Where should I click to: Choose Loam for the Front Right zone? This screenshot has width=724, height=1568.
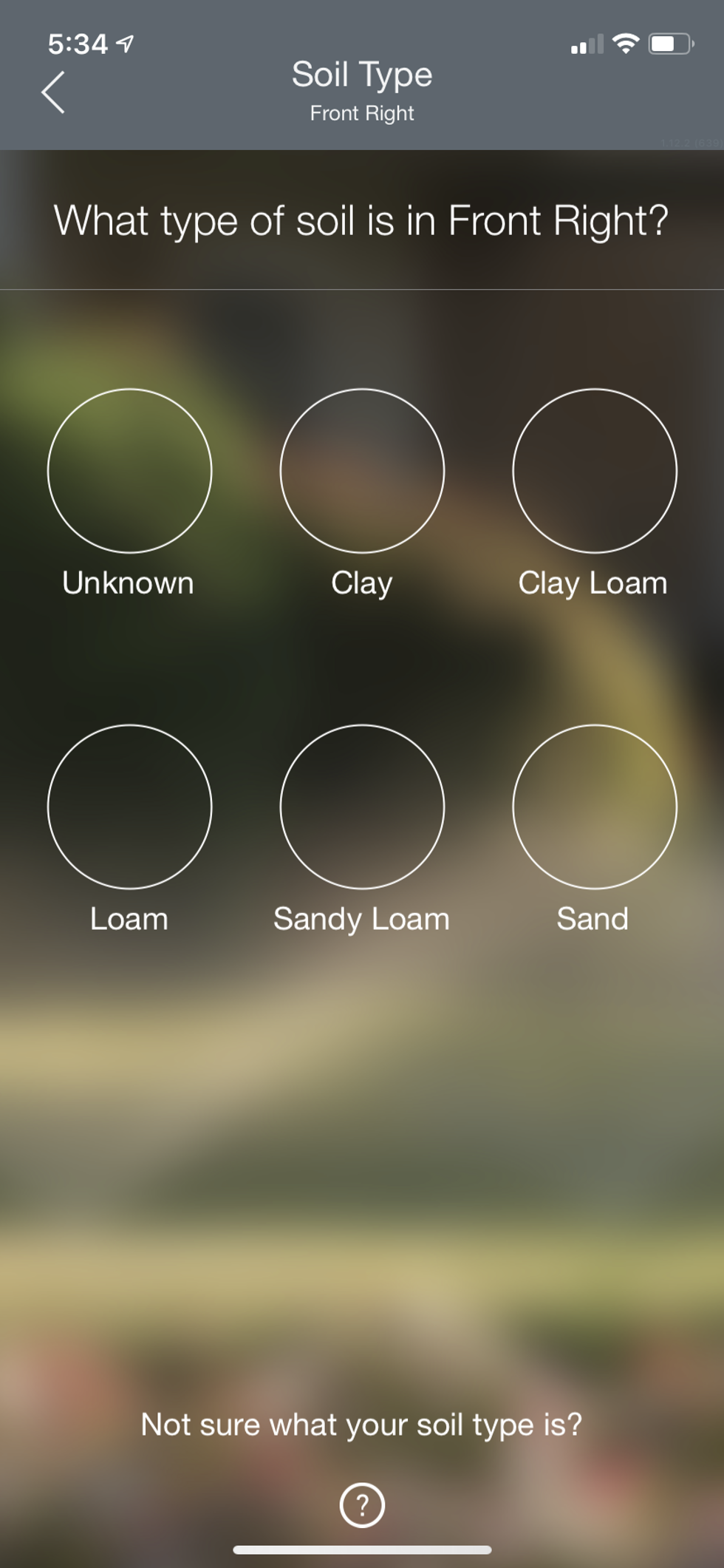[129, 807]
